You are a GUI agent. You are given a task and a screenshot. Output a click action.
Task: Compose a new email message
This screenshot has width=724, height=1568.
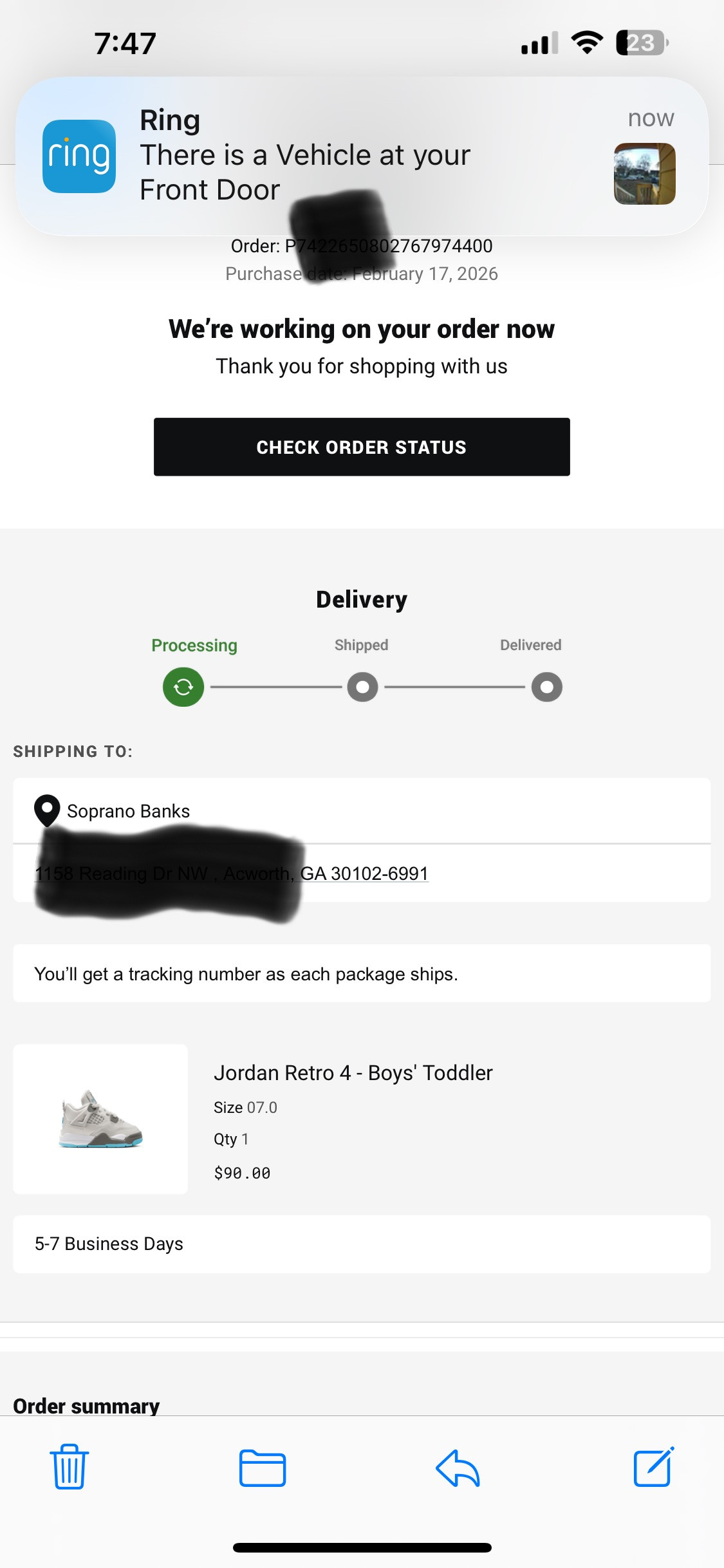pyautogui.click(x=653, y=1467)
